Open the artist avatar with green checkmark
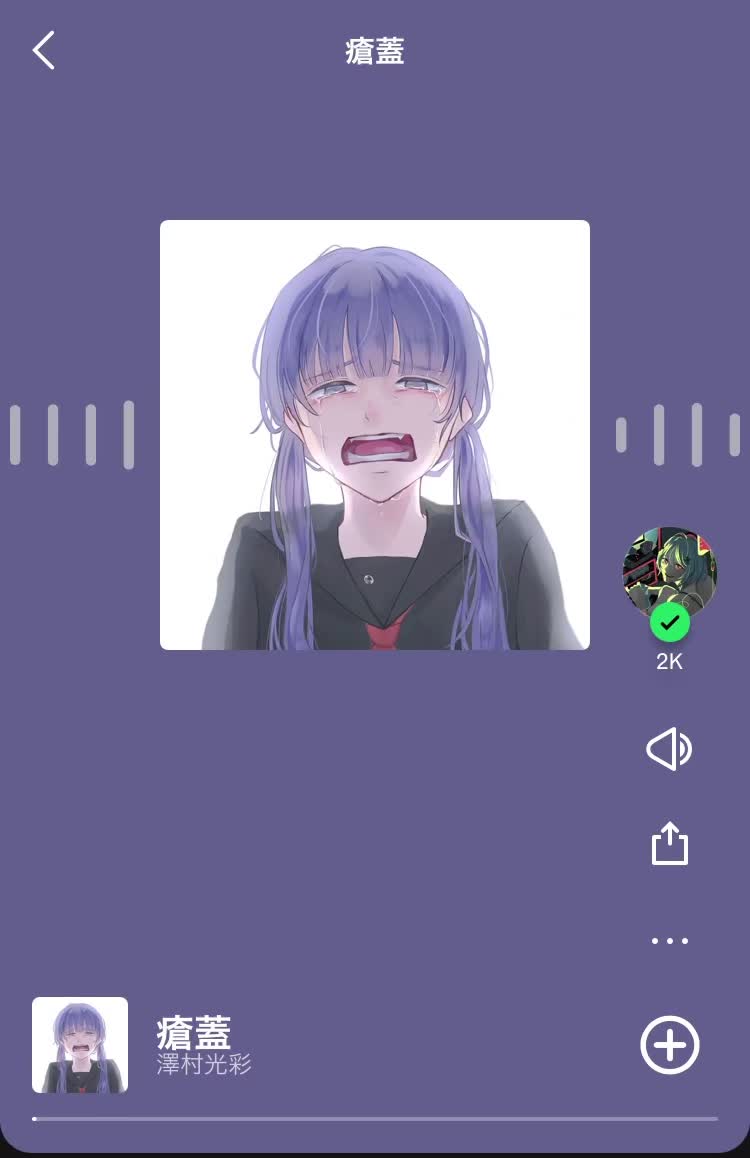Viewport: 750px width, 1158px height. [669, 574]
